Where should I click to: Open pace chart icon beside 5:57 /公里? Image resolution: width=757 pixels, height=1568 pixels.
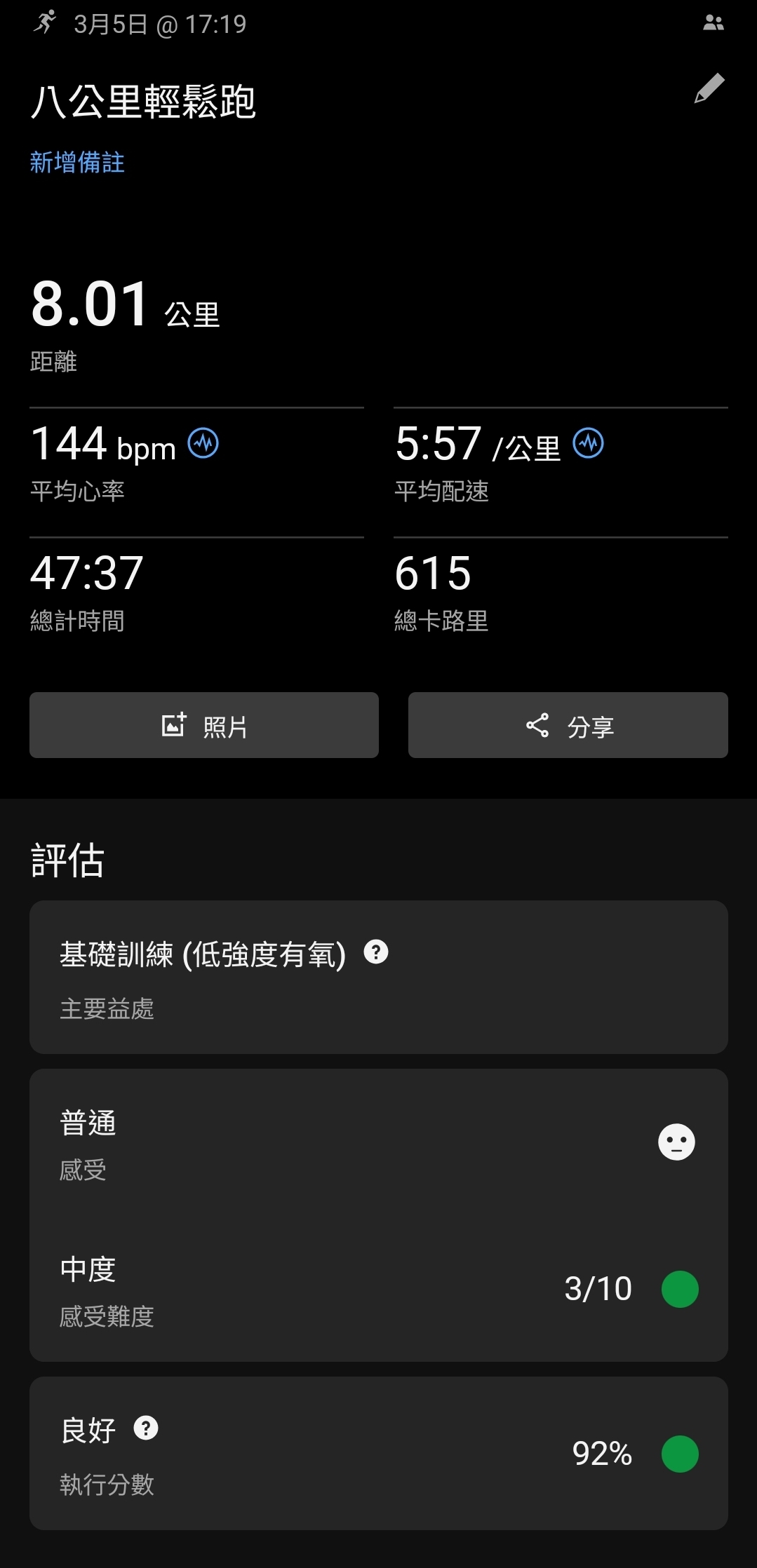588,443
